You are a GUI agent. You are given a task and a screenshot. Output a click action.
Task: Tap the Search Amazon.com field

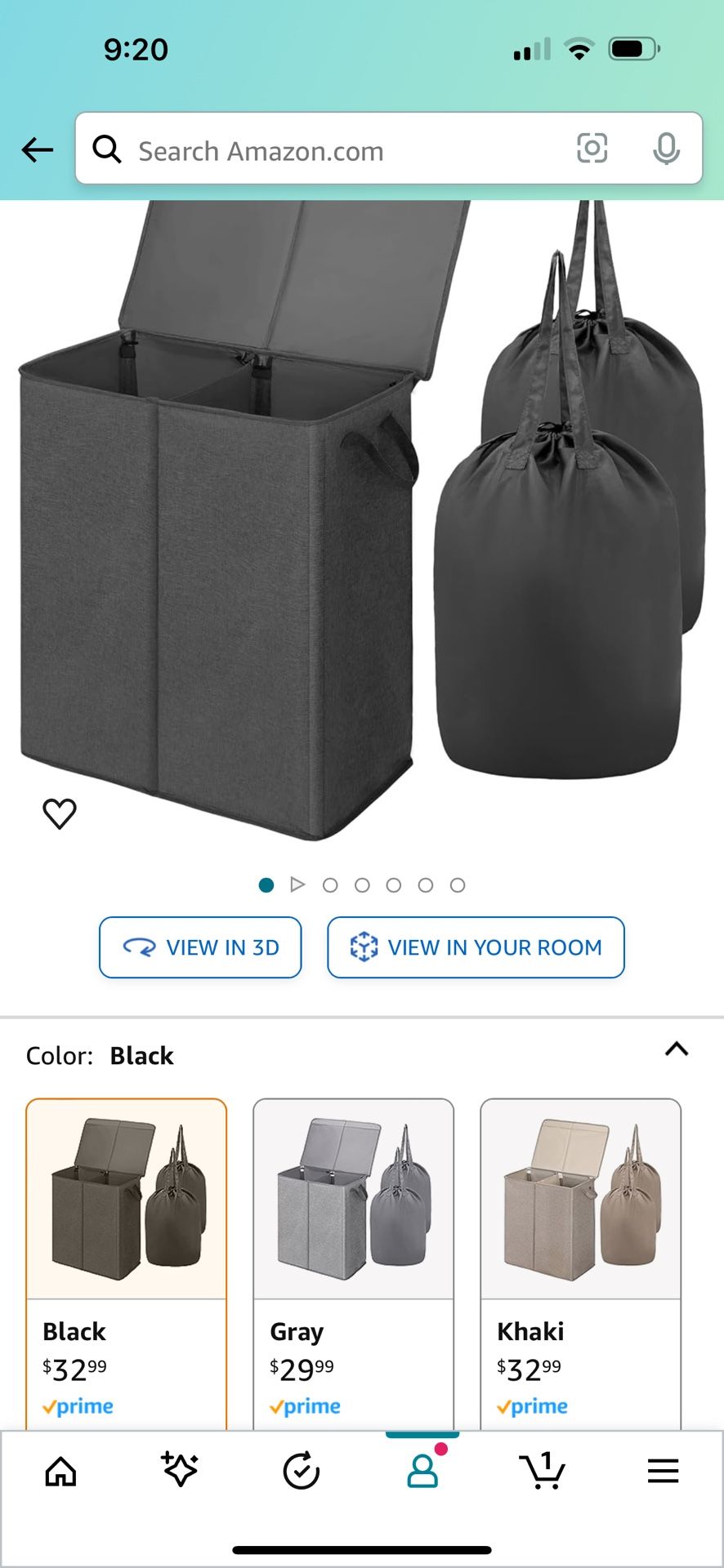pos(327,150)
